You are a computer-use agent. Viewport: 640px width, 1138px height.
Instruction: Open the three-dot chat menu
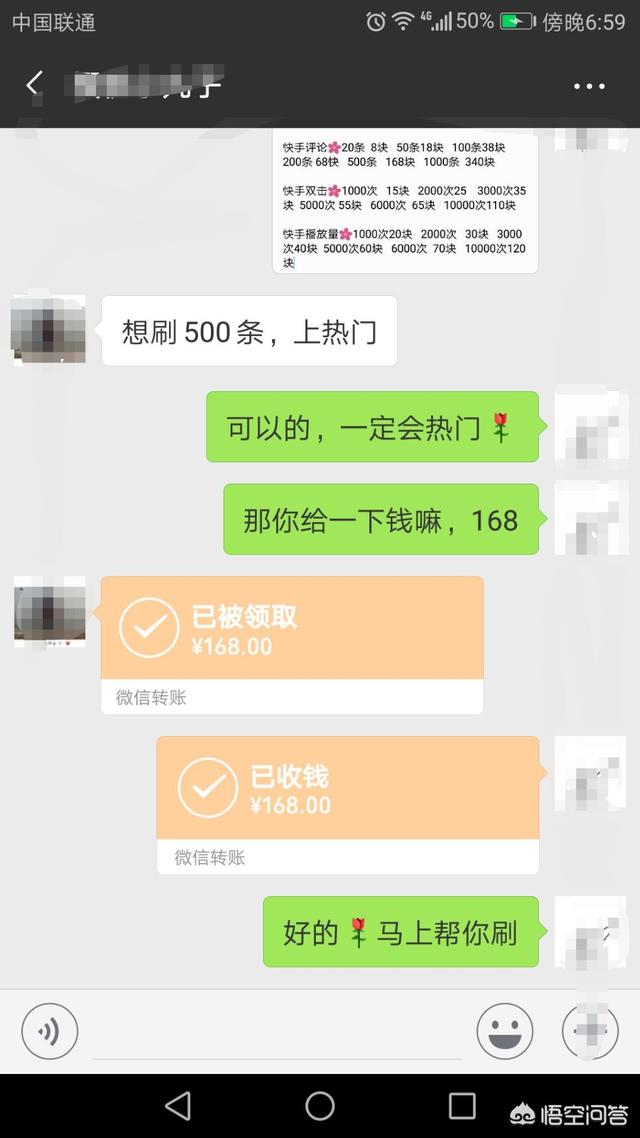tap(589, 86)
